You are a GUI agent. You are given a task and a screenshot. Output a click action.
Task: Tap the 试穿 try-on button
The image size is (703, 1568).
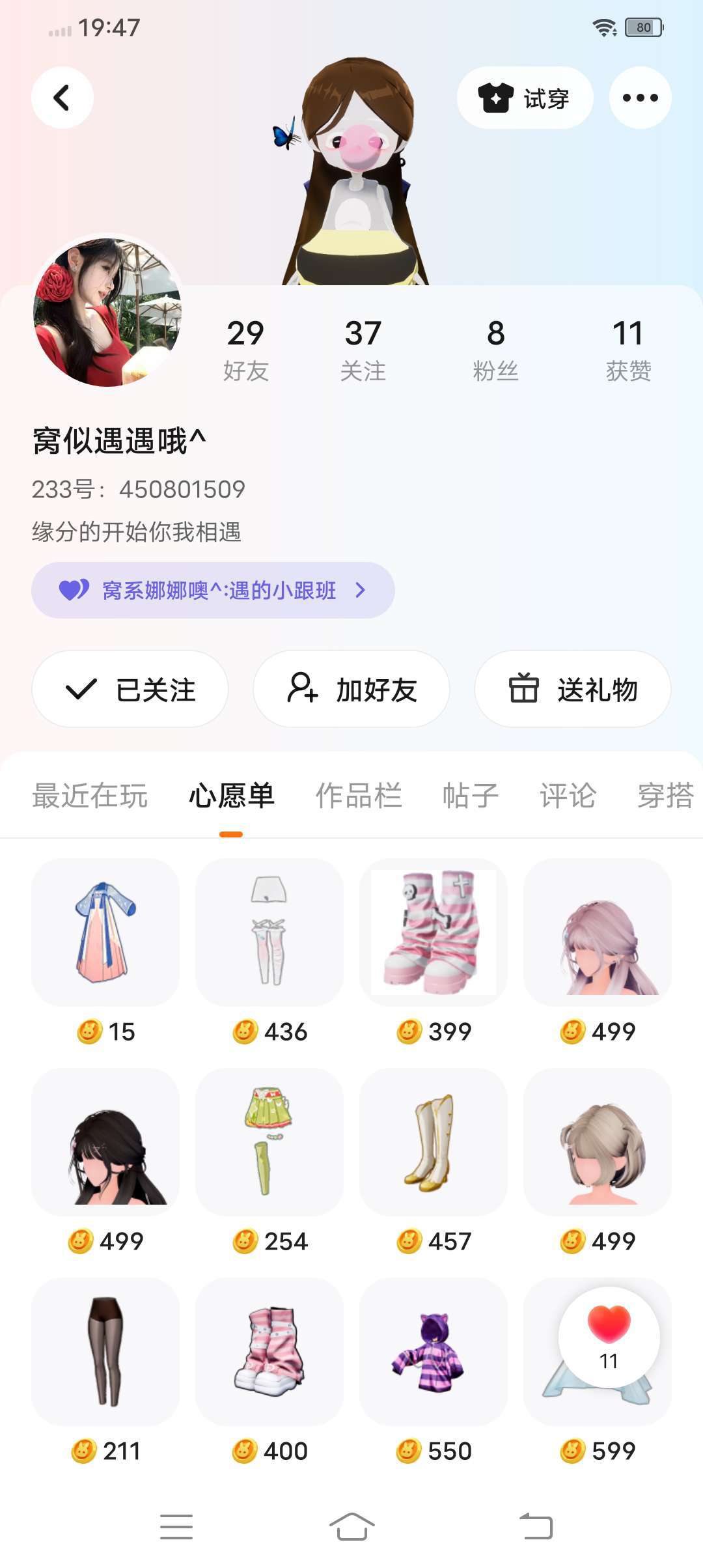pos(525,98)
